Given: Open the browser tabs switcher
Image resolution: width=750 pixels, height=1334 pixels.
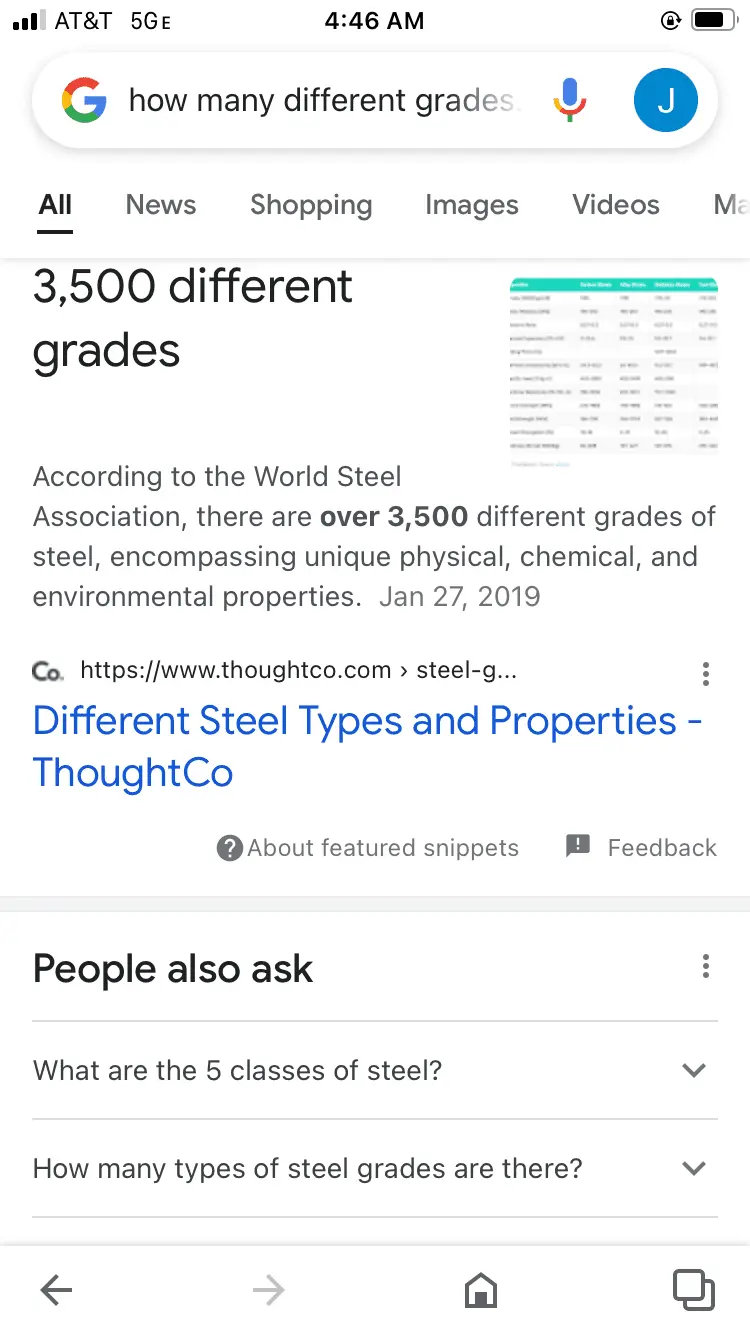Looking at the screenshot, I should pos(693,1290).
